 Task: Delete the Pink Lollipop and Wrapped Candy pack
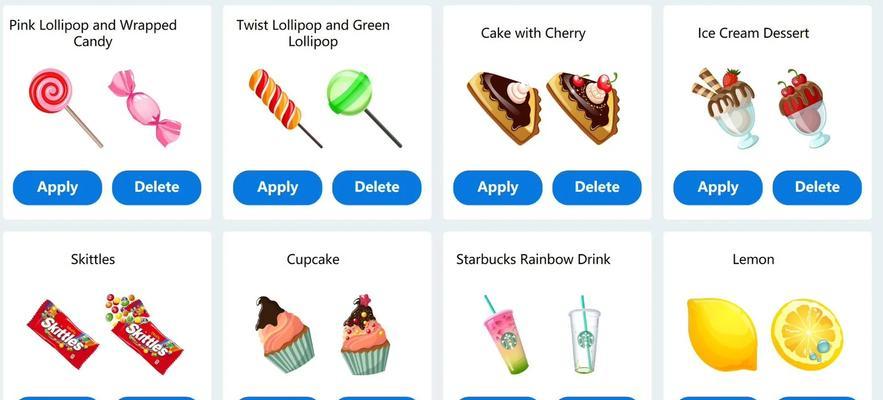coord(156,187)
